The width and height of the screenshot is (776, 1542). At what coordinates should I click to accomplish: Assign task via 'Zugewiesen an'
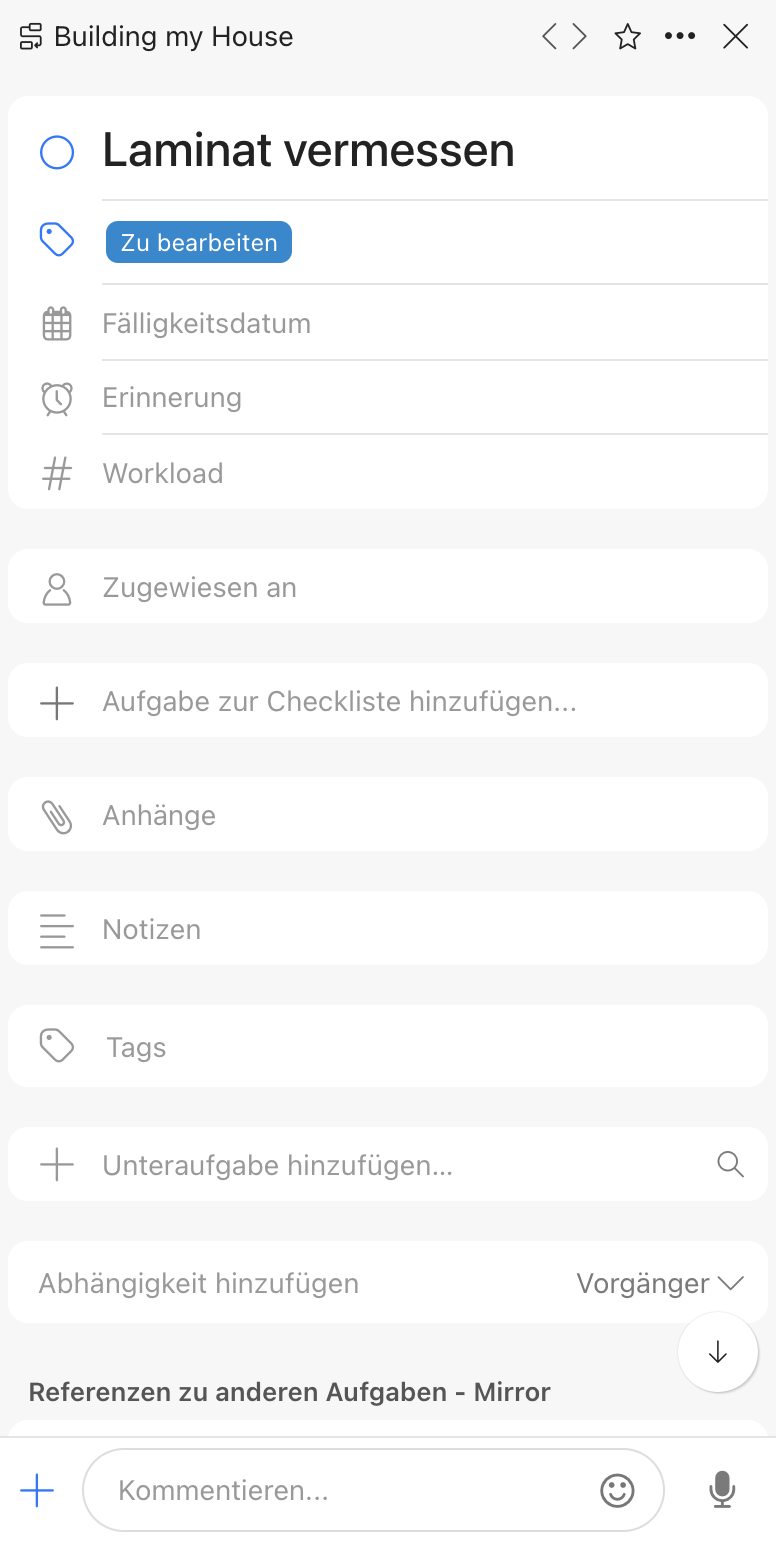[200, 588]
